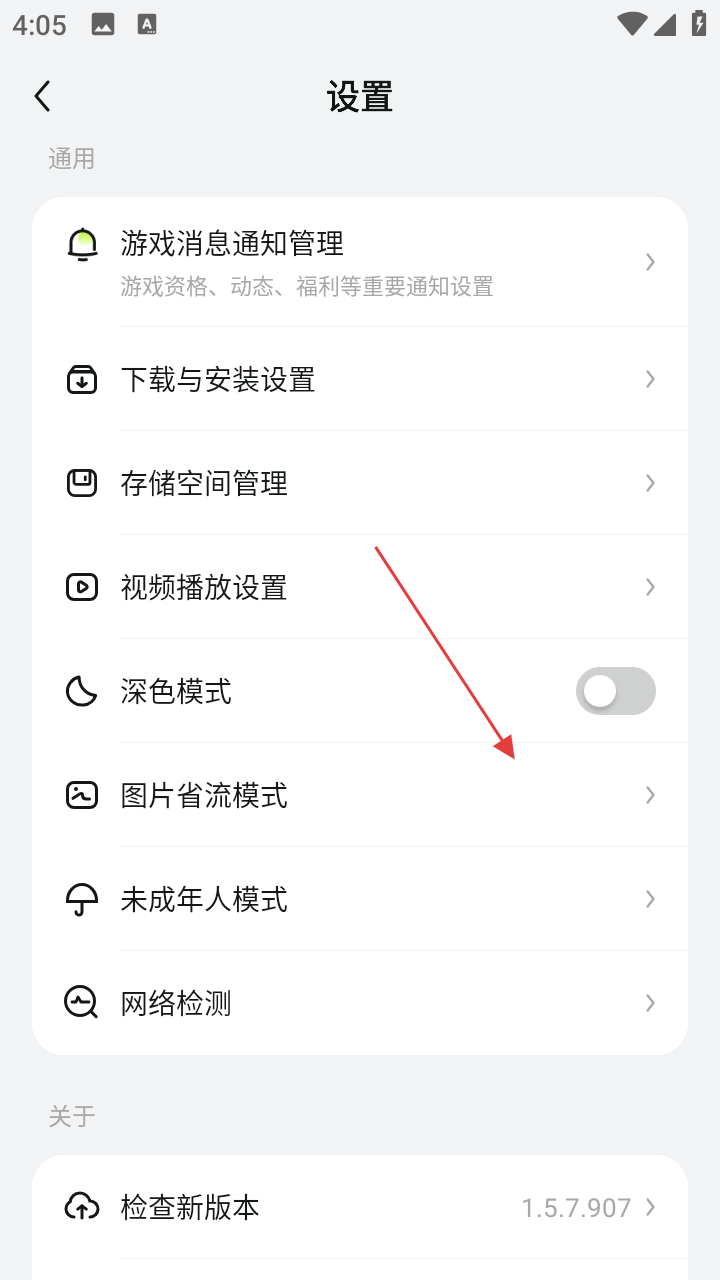Open 游戏消息通知管理 settings
Image resolution: width=720 pixels, height=1280 pixels.
(x=360, y=262)
